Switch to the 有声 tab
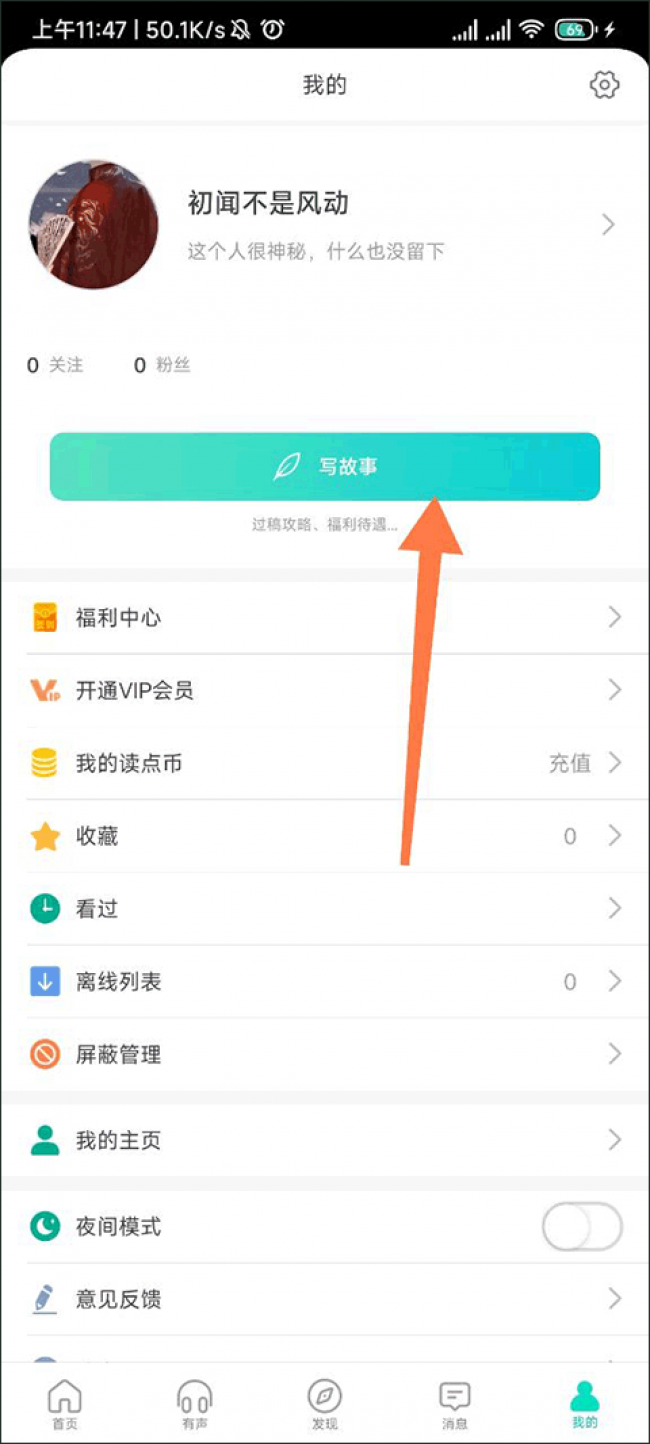The width and height of the screenshot is (650, 1444). (x=195, y=1404)
